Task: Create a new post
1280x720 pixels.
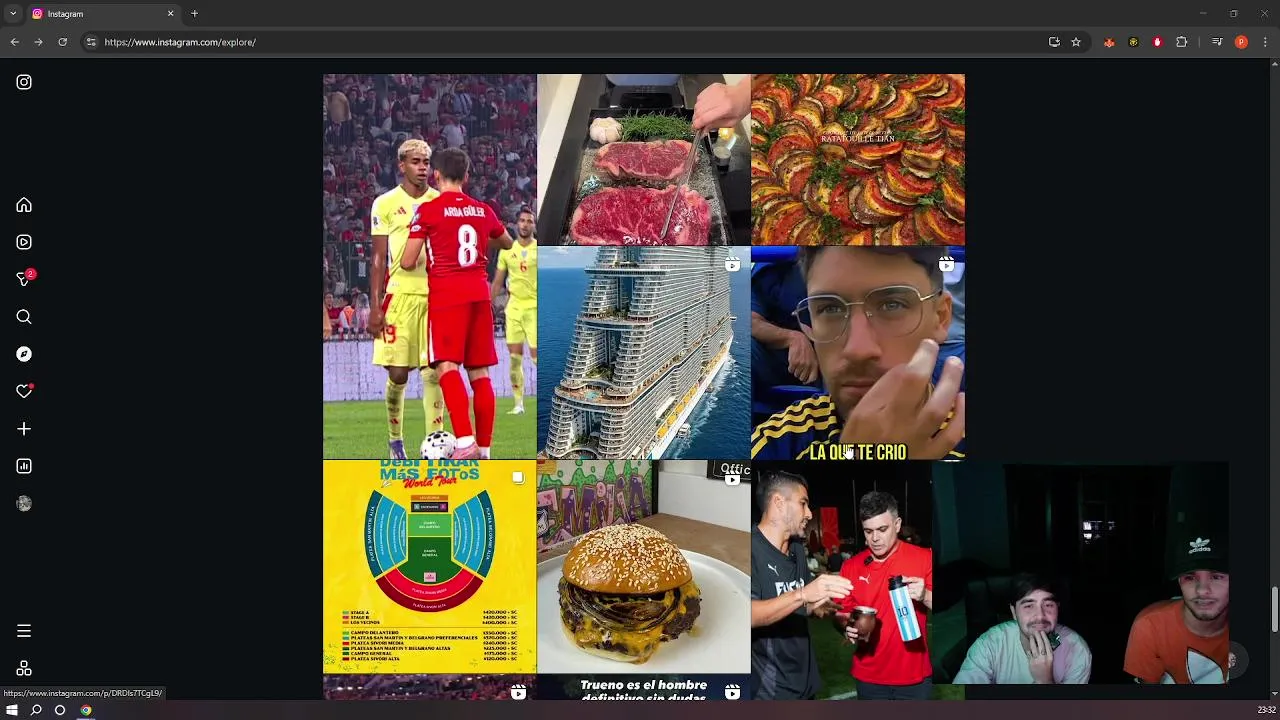Action: 24,429
